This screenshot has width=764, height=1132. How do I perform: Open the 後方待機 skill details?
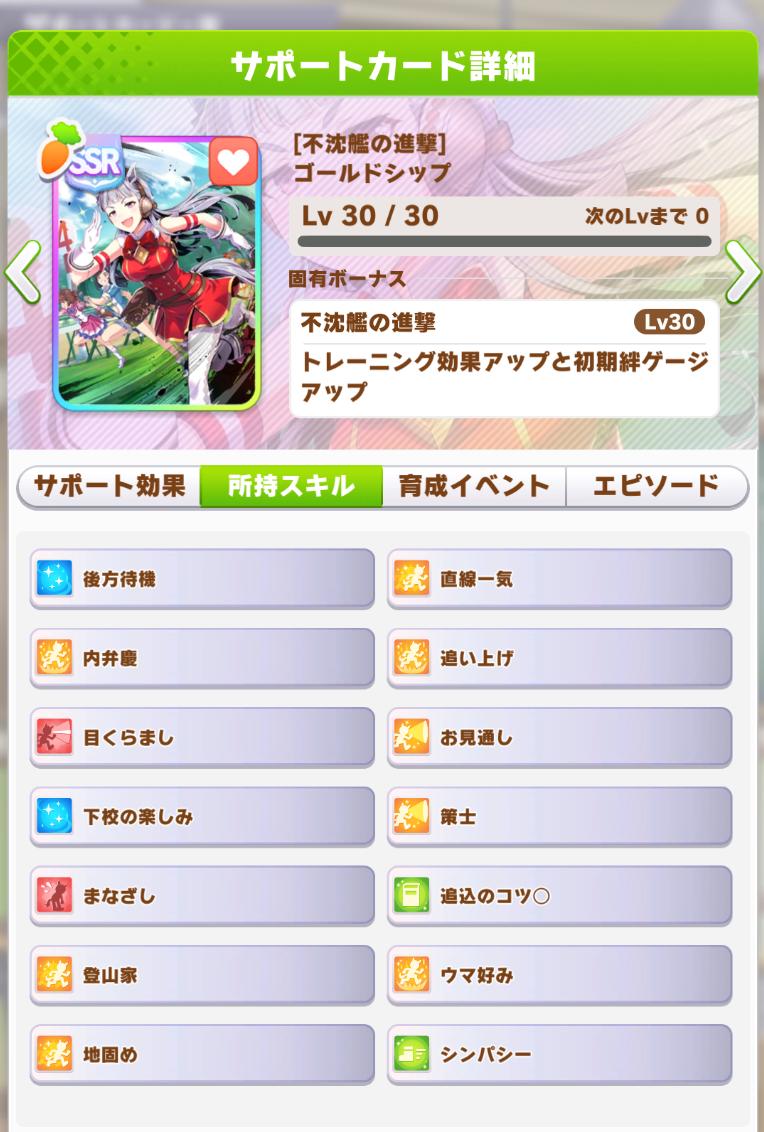(202, 578)
